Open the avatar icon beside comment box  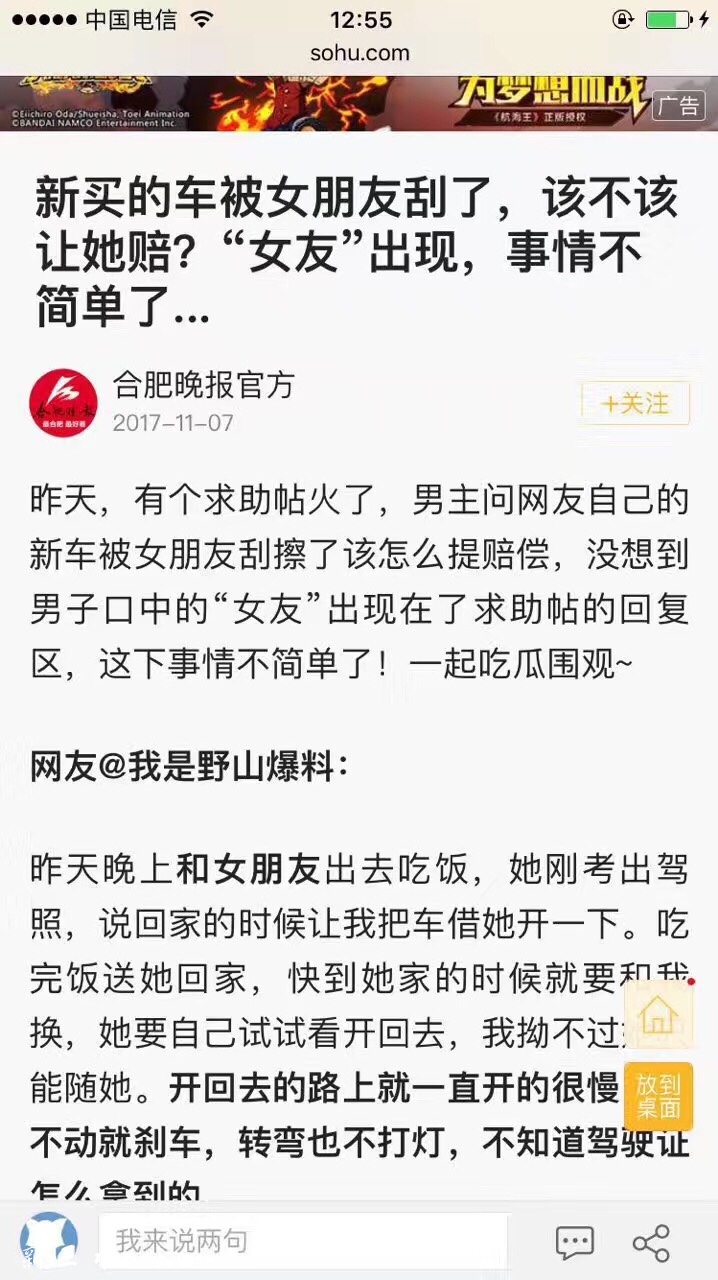click(49, 1242)
